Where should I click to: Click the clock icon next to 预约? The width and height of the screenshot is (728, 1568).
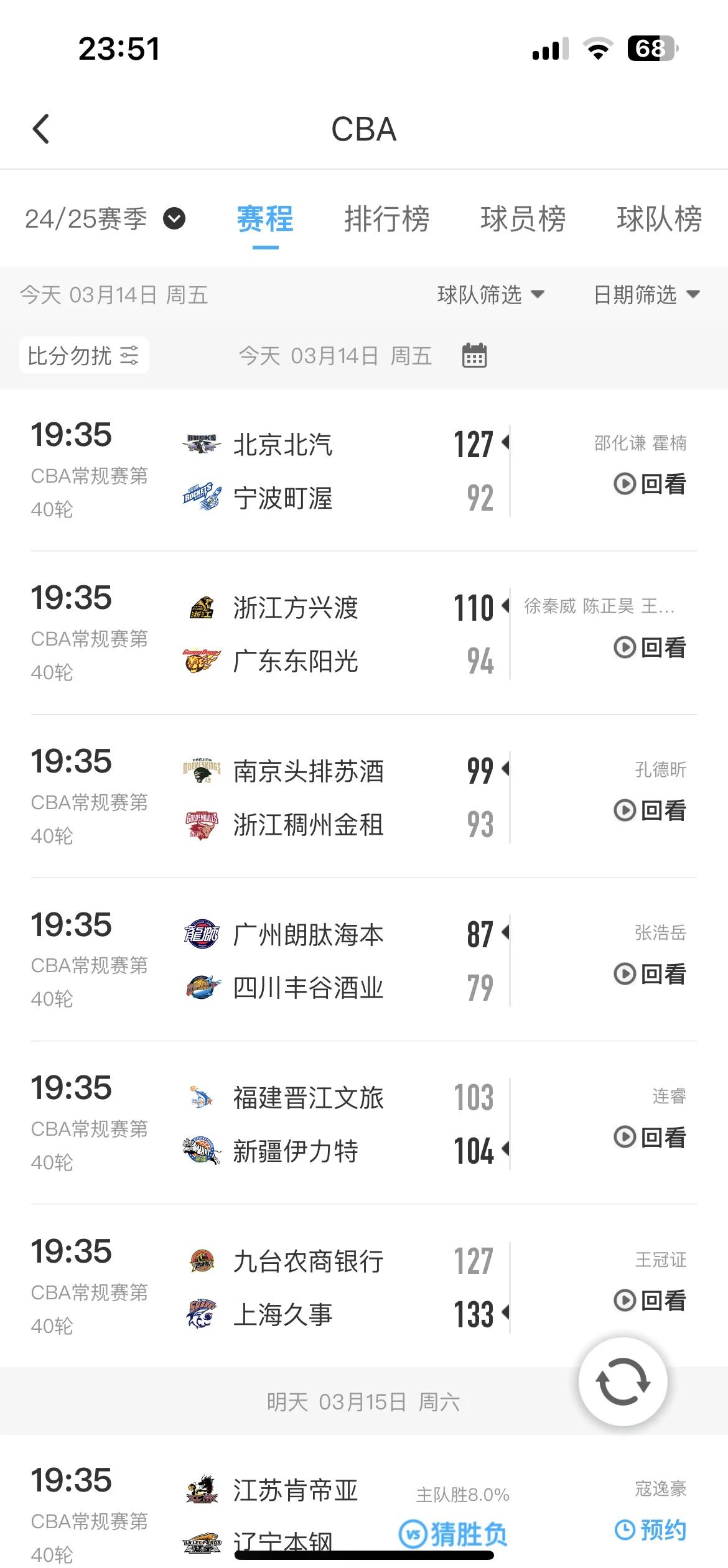622,1533
